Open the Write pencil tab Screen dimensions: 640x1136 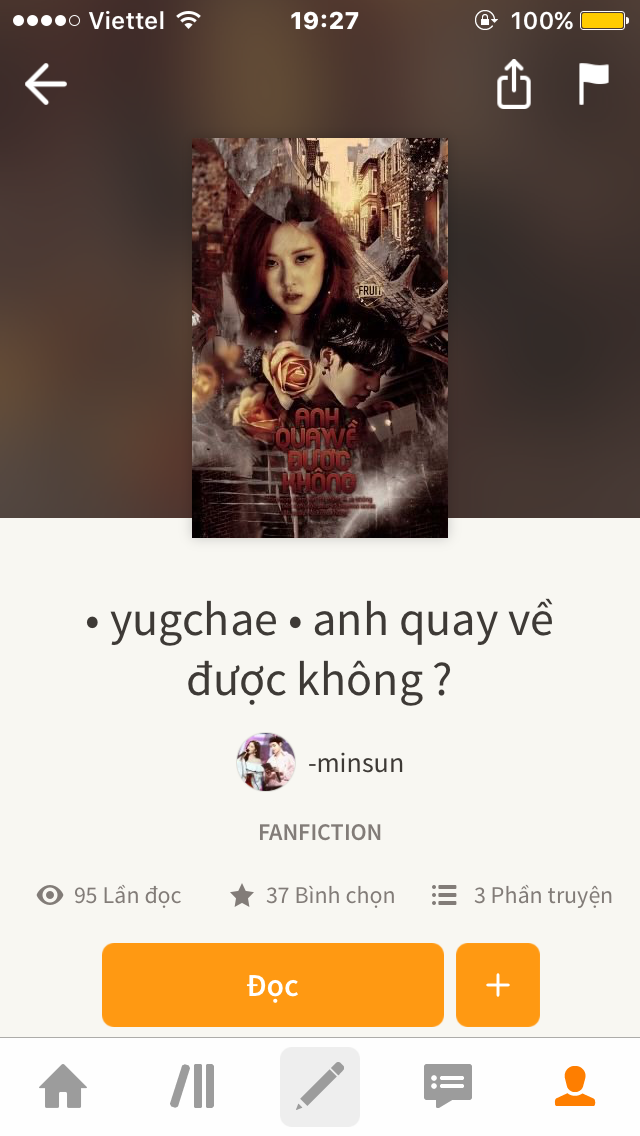click(x=320, y=1087)
